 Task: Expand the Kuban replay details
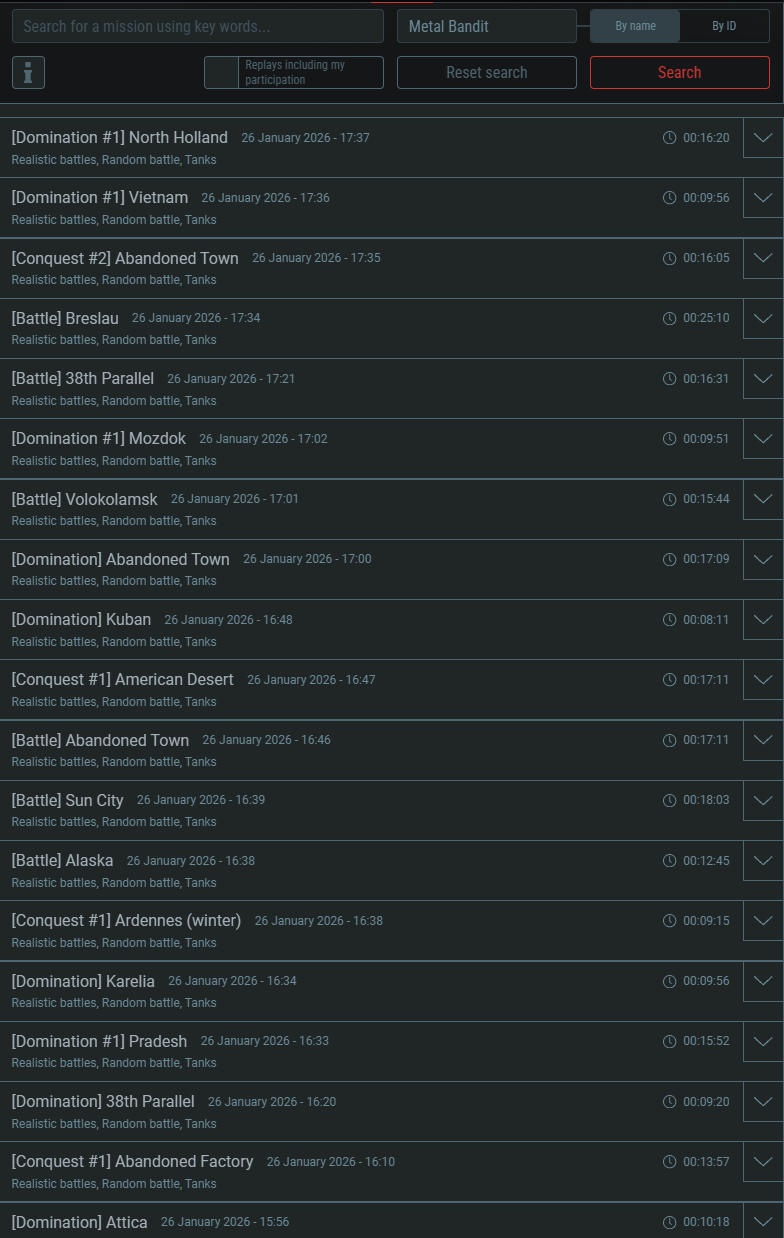(x=763, y=620)
